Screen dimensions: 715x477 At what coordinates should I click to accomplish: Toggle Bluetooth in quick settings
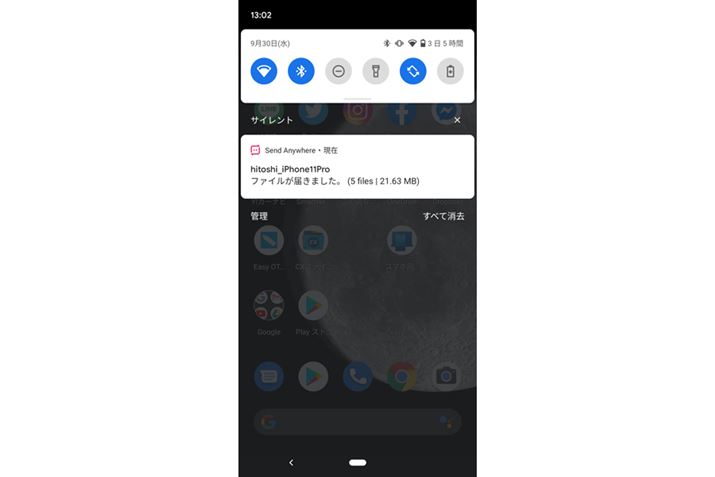tap(301, 71)
